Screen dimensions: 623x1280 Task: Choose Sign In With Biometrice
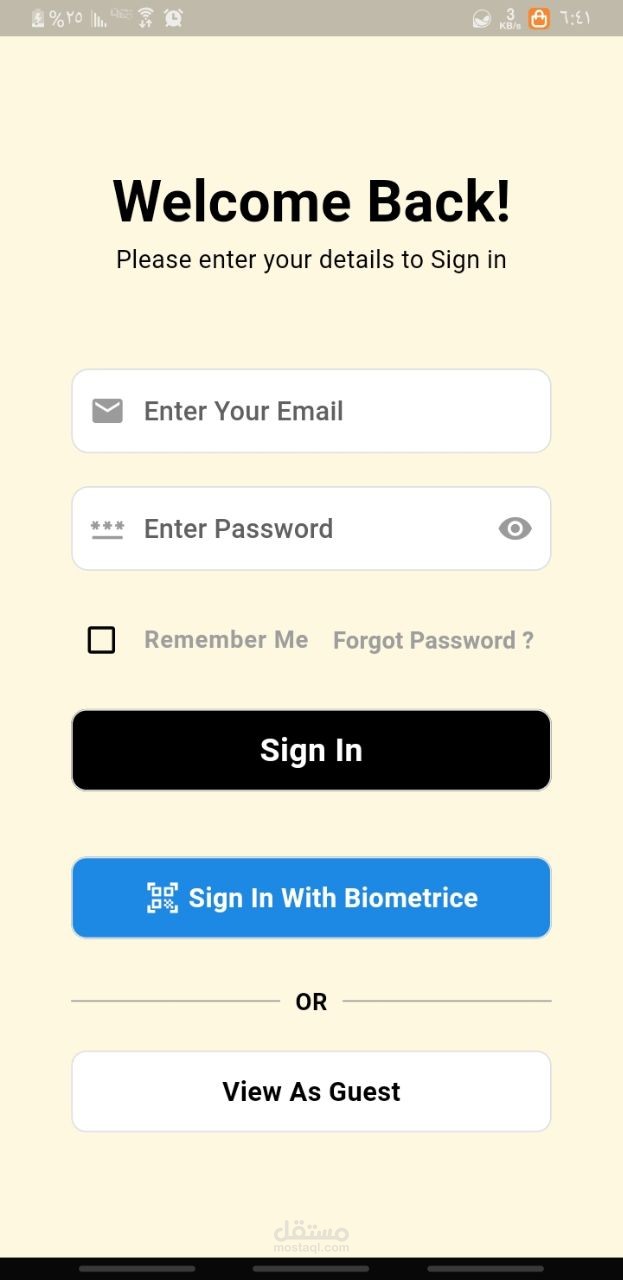pos(311,898)
